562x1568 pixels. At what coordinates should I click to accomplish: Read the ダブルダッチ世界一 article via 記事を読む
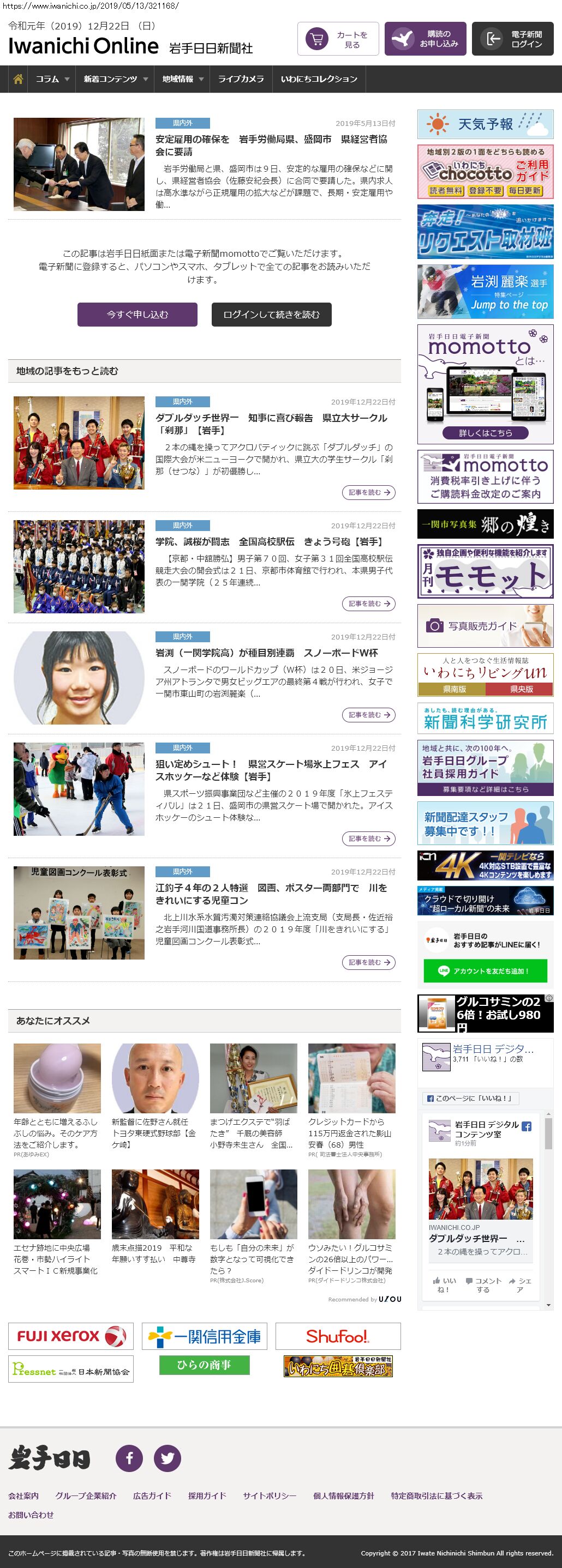coord(368,492)
